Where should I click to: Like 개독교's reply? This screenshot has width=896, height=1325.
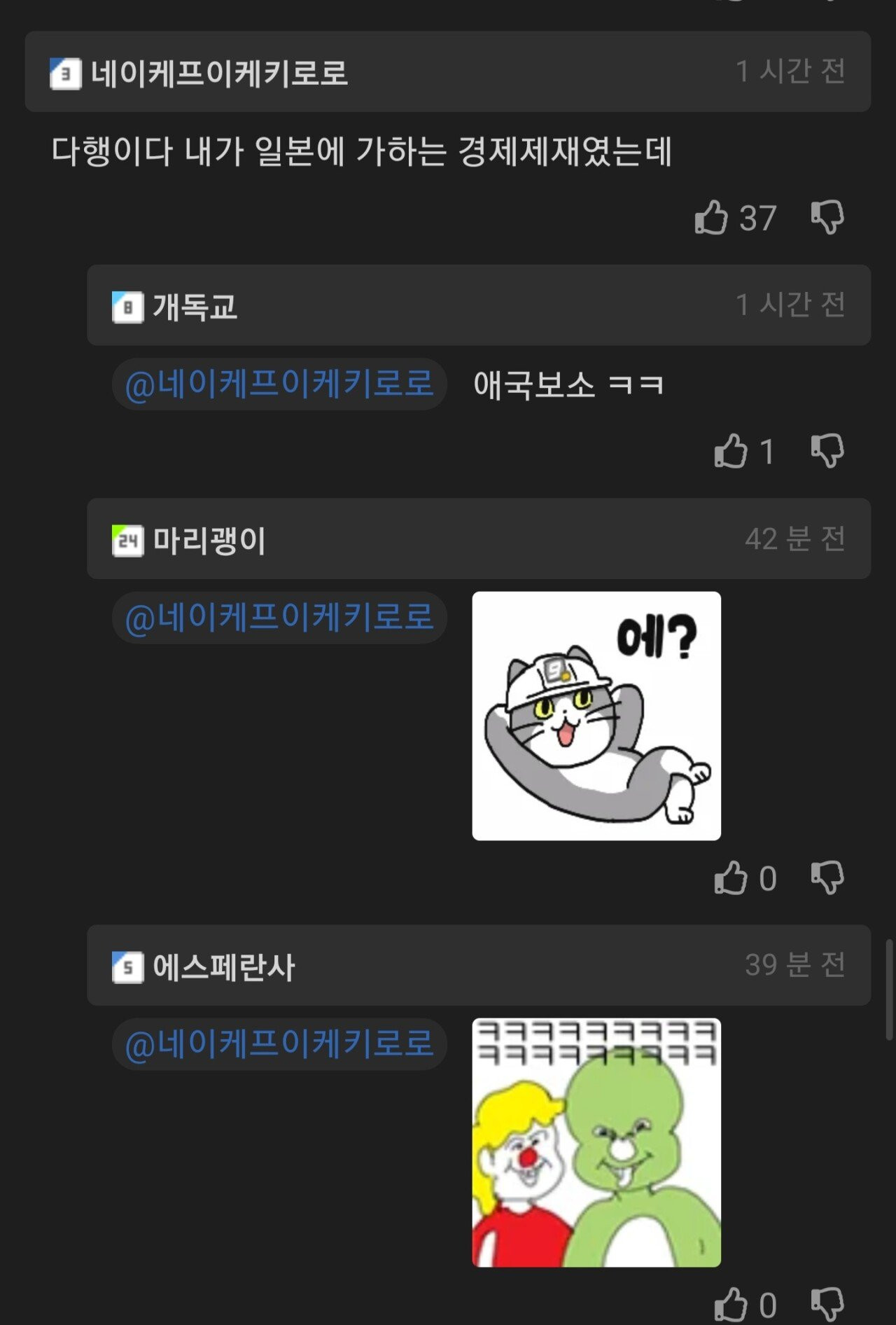pos(731,451)
